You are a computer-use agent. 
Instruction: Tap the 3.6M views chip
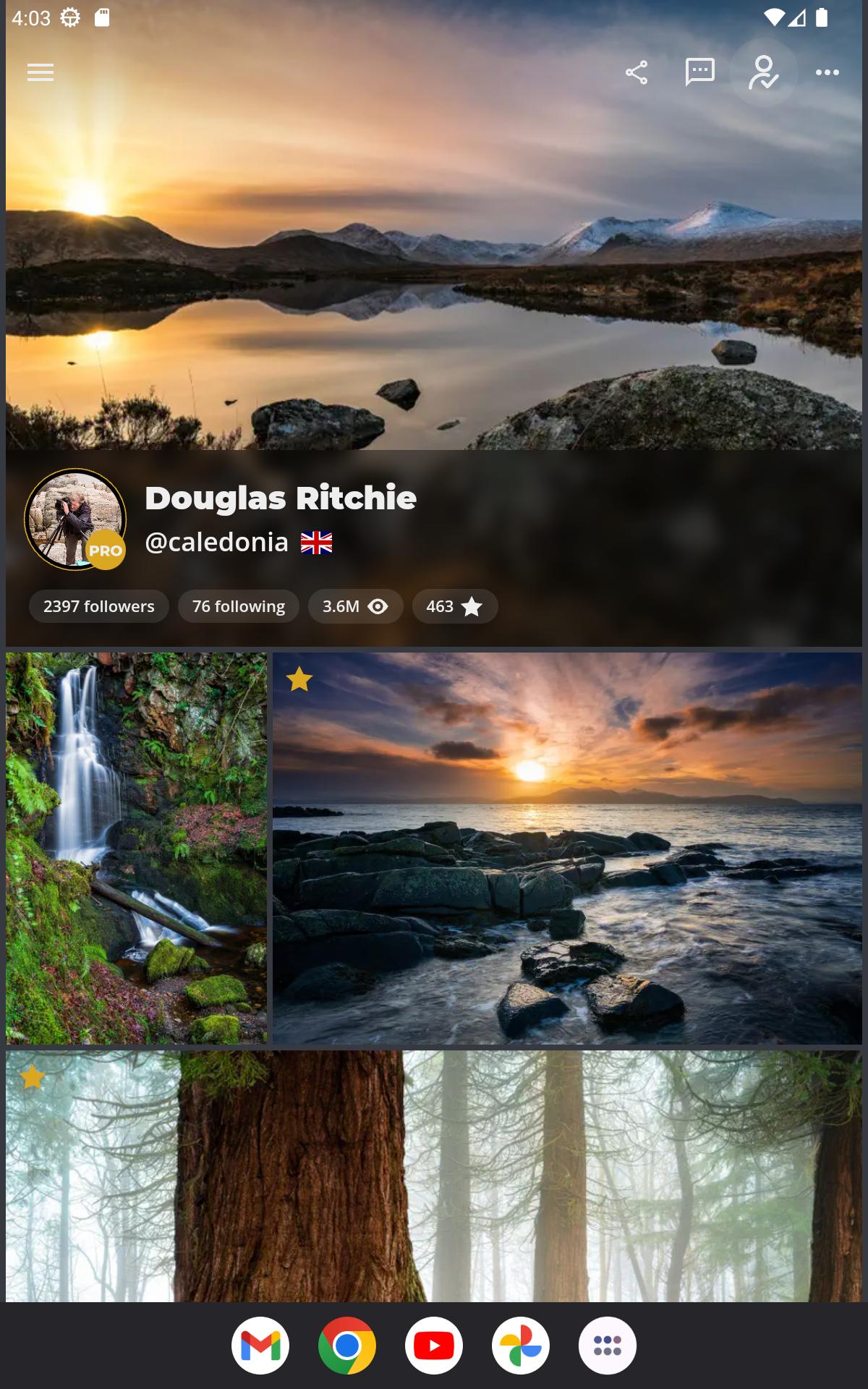pos(356,606)
